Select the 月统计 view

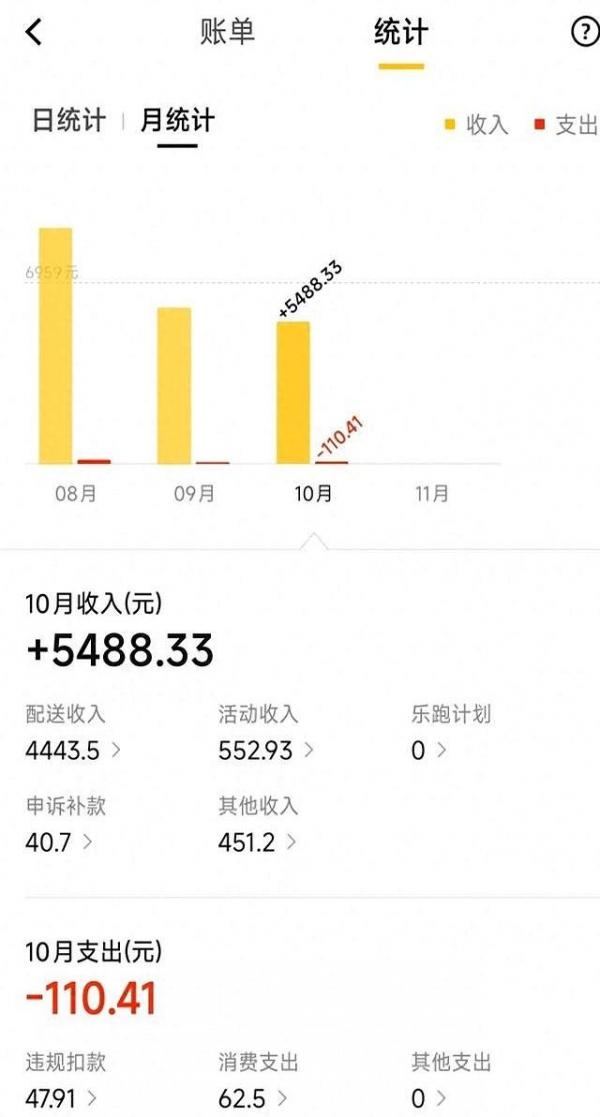[177, 121]
